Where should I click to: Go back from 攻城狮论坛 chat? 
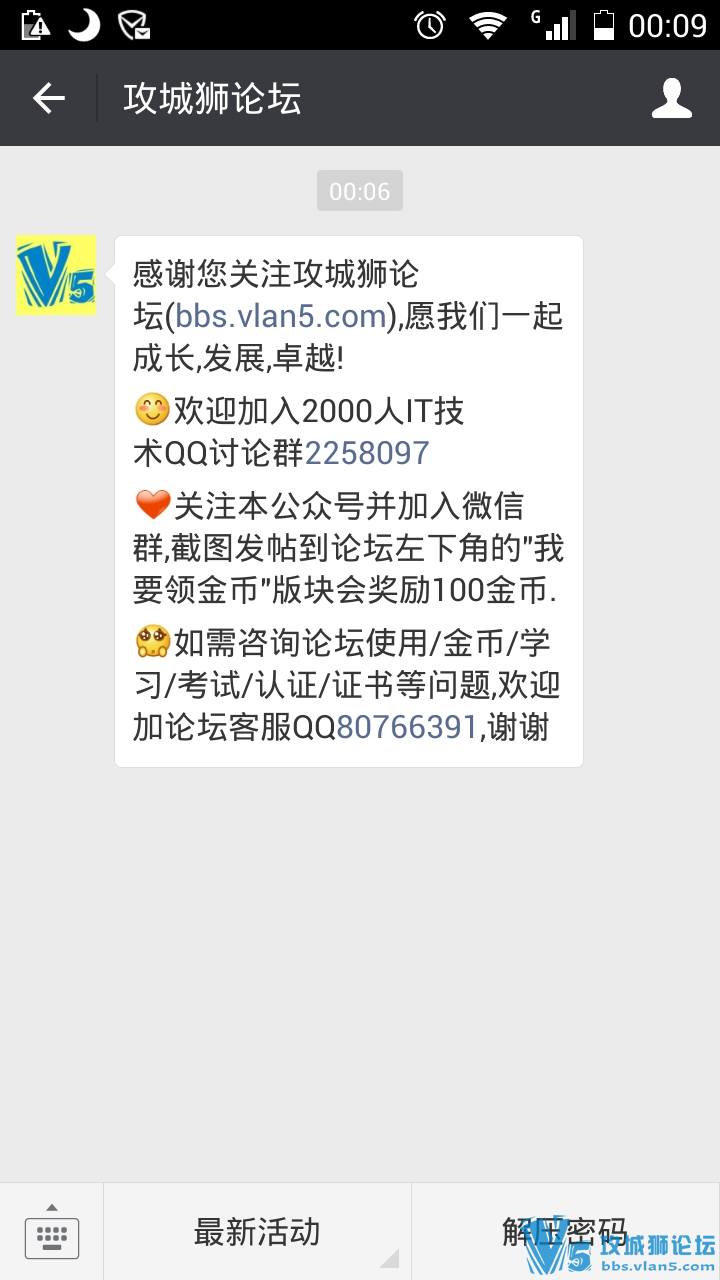48,98
